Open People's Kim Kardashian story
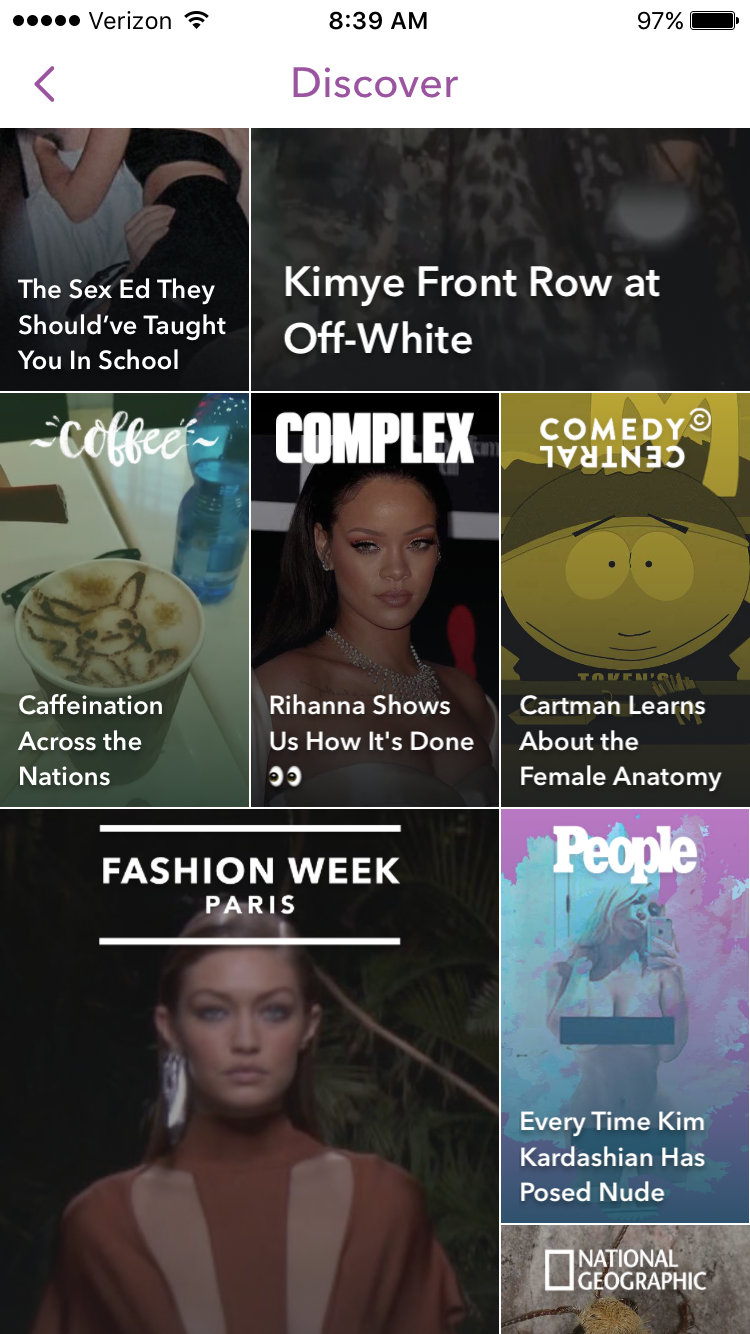The image size is (750, 1334). (x=625, y=1015)
